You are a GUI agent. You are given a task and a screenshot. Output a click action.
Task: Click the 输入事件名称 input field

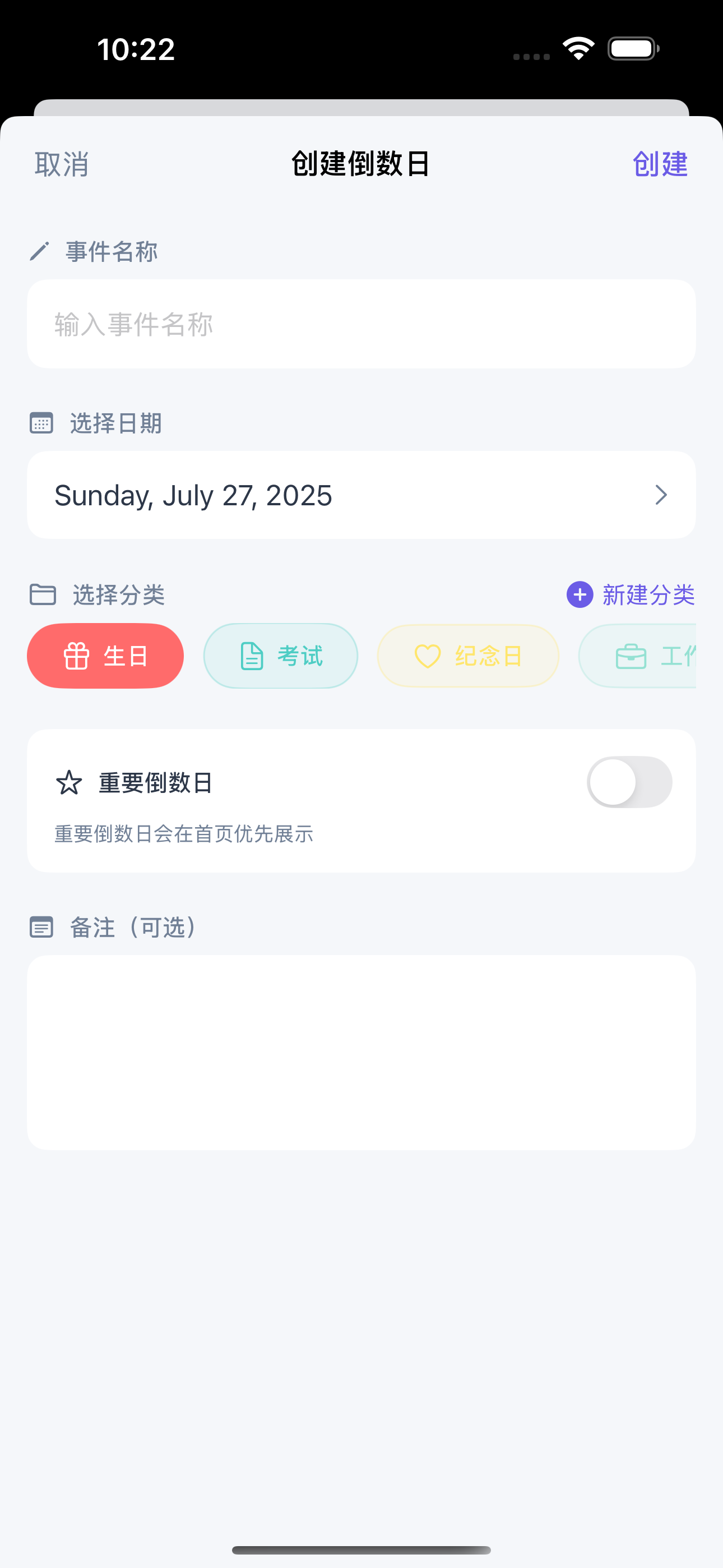coord(361,325)
